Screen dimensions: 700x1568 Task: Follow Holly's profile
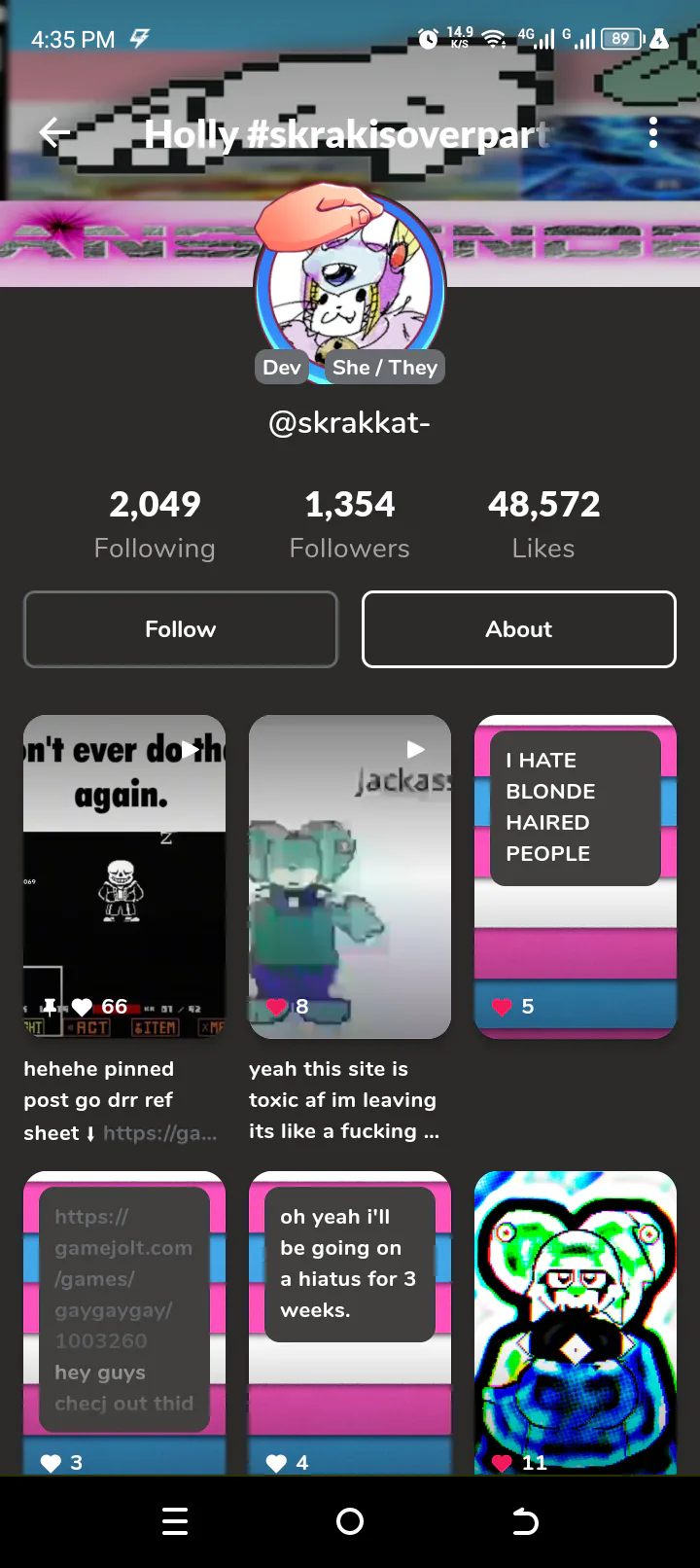pyautogui.click(x=181, y=629)
